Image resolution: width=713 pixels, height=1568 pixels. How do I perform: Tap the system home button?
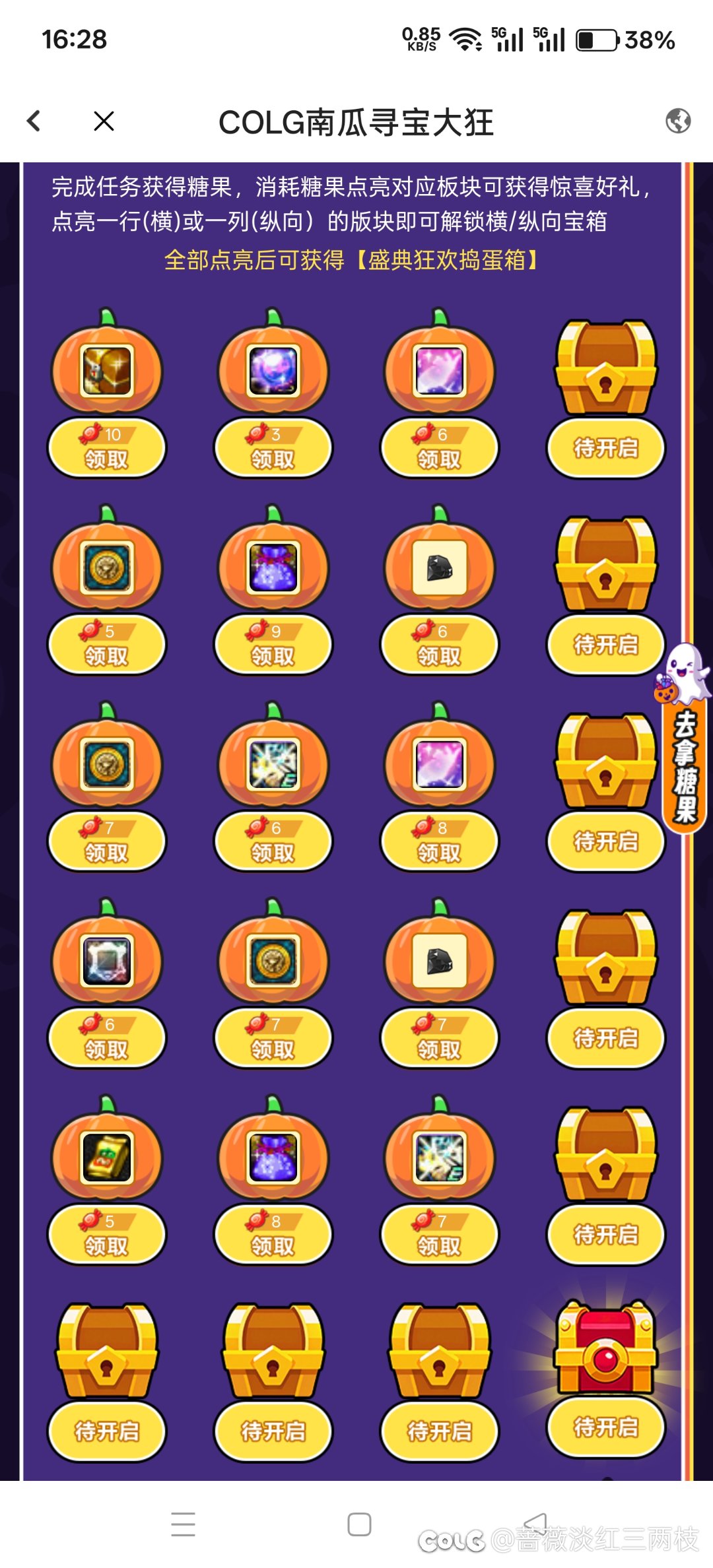point(359,1524)
